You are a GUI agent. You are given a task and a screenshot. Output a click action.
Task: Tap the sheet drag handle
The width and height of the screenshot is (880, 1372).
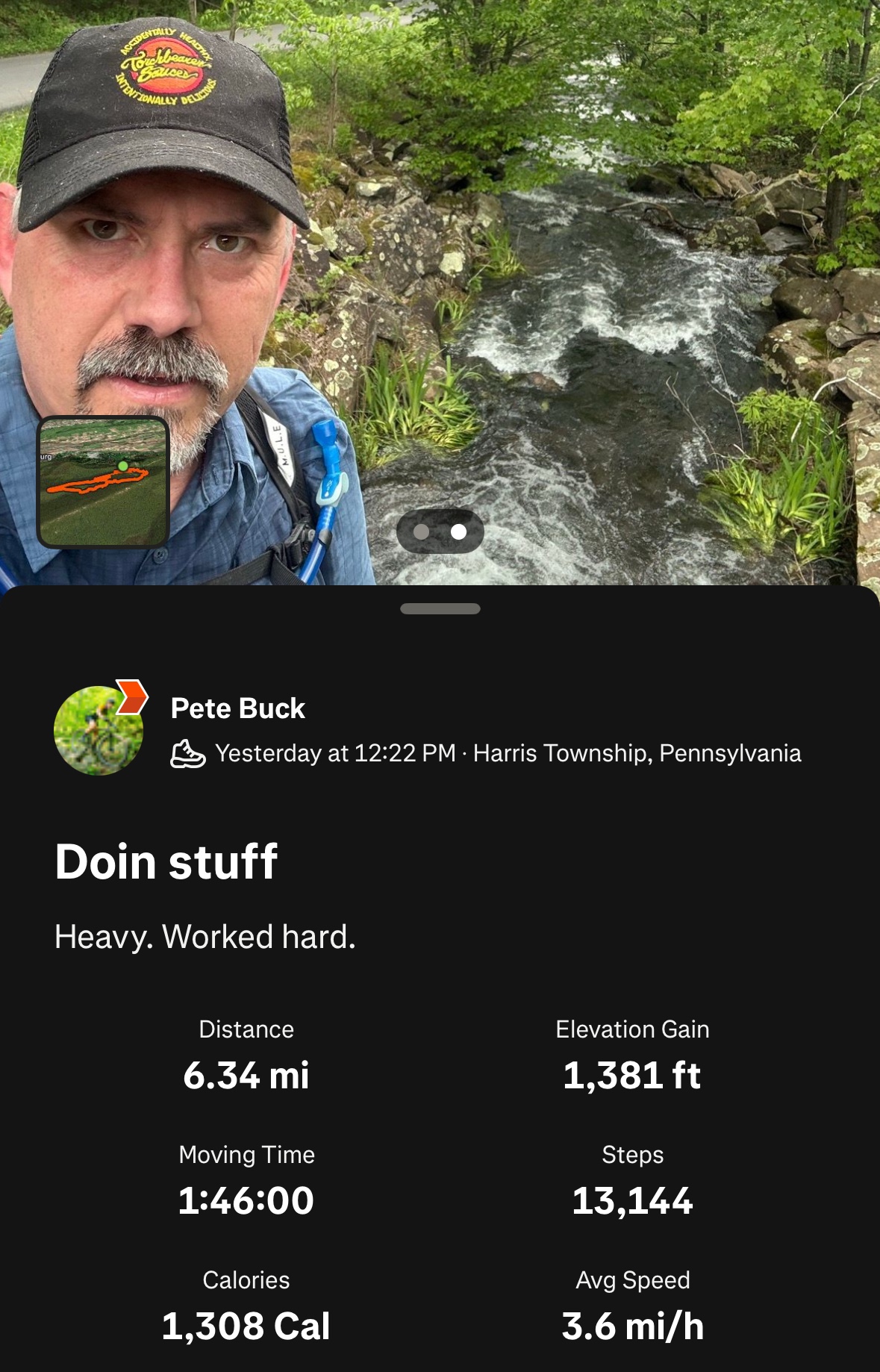440,608
